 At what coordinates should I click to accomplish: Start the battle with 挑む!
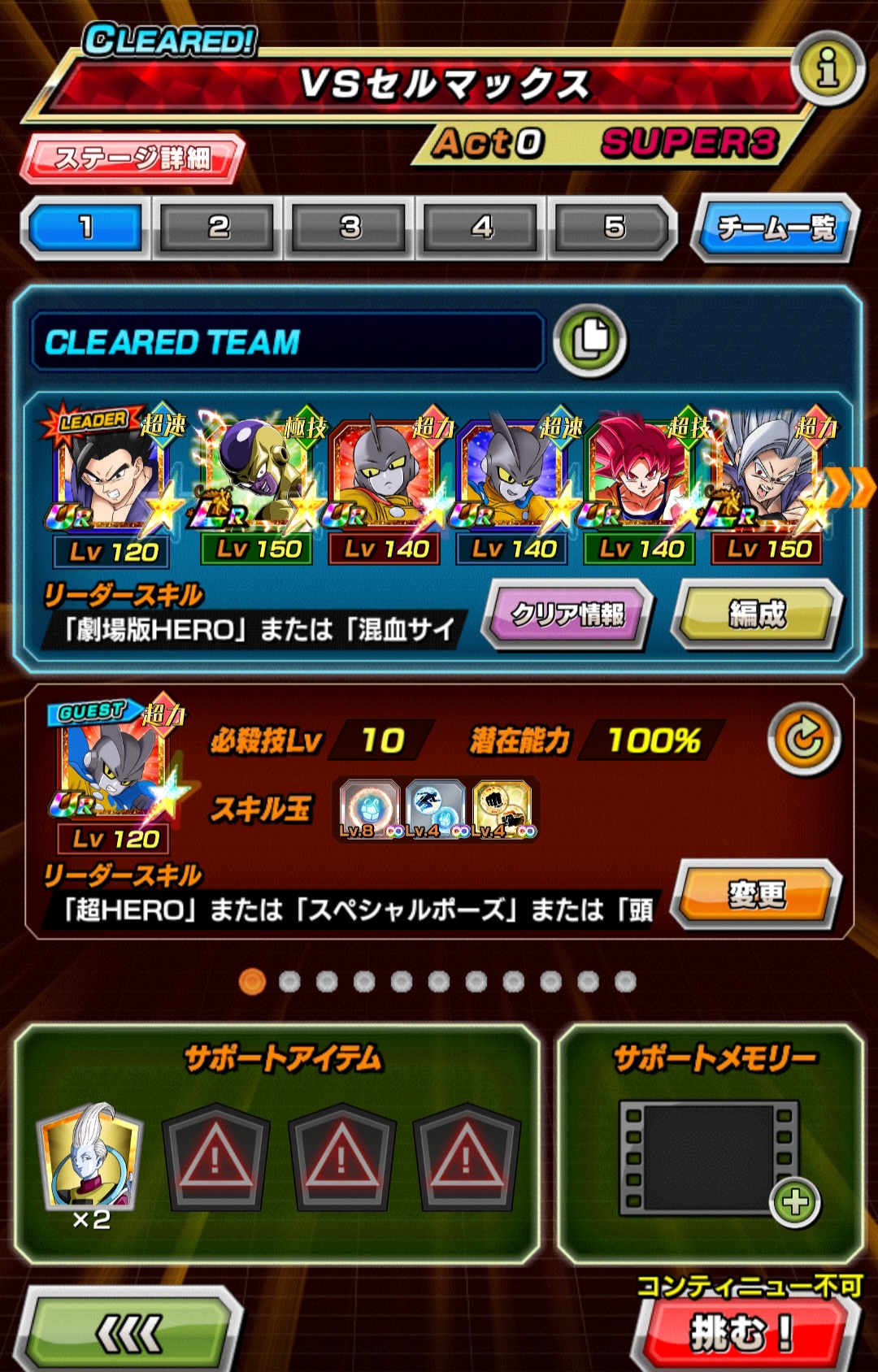(741, 1333)
